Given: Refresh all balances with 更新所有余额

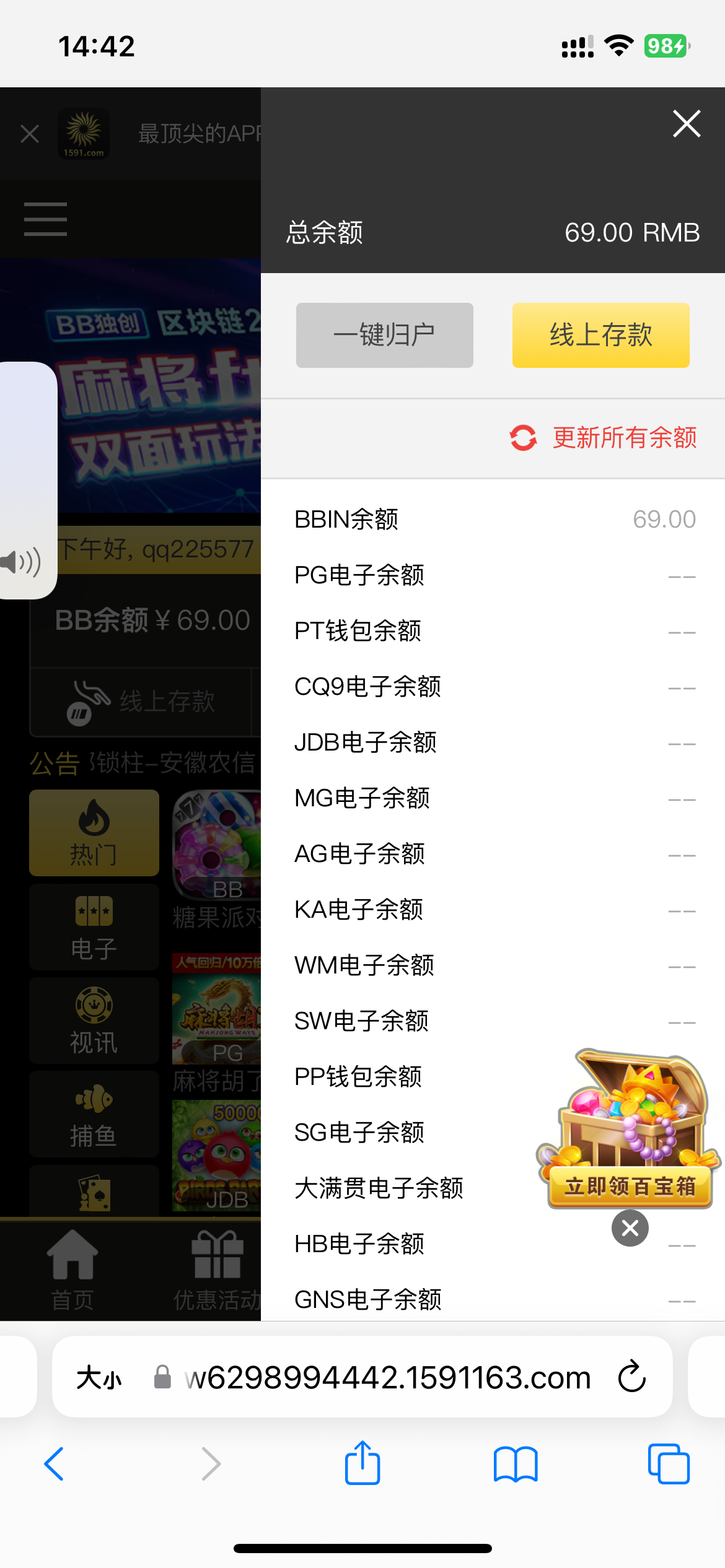Looking at the screenshot, I should tap(604, 438).
